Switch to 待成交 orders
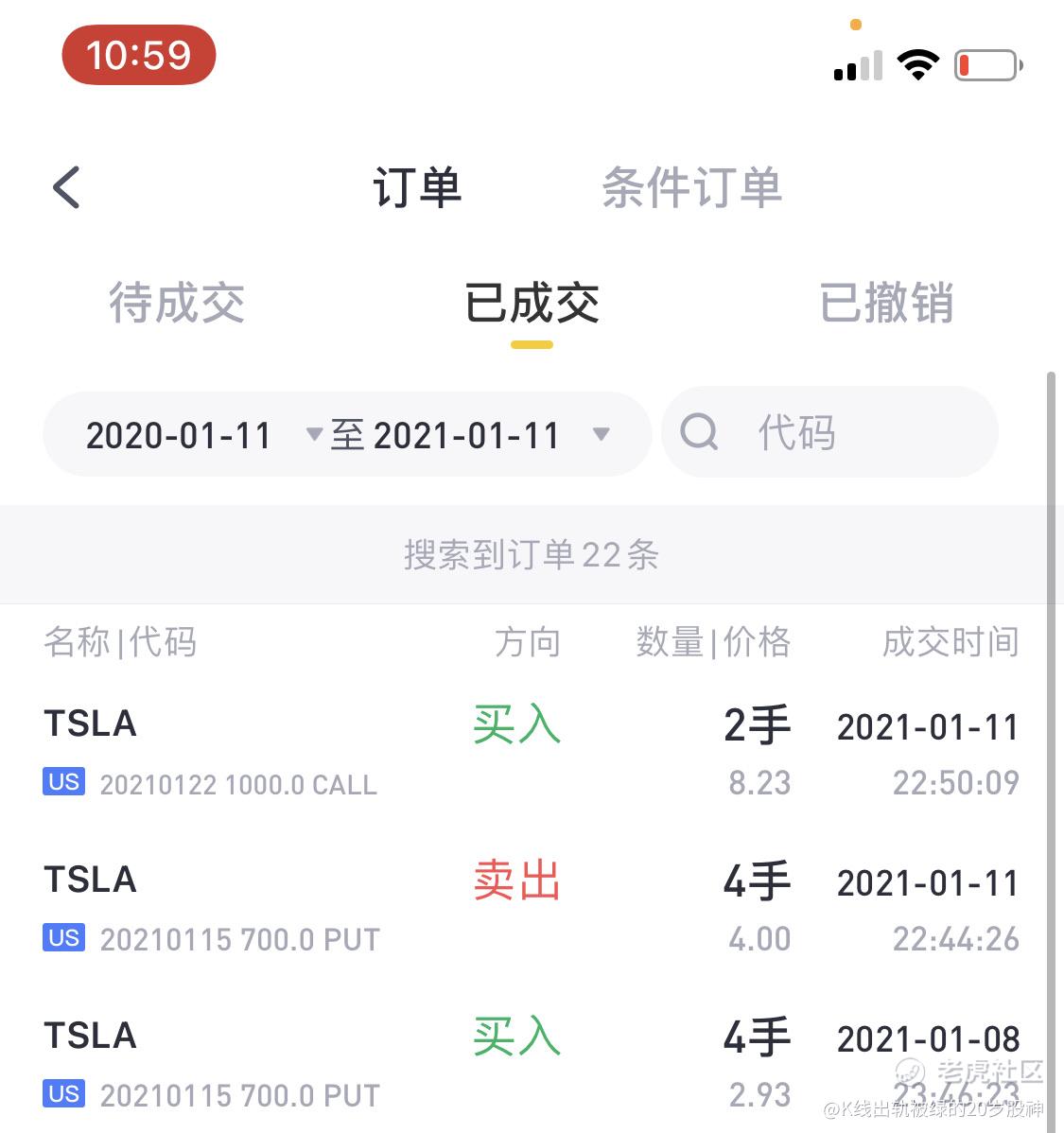Viewport: 1064px width, 1133px height. pyautogui.click(x=177, y=304)
